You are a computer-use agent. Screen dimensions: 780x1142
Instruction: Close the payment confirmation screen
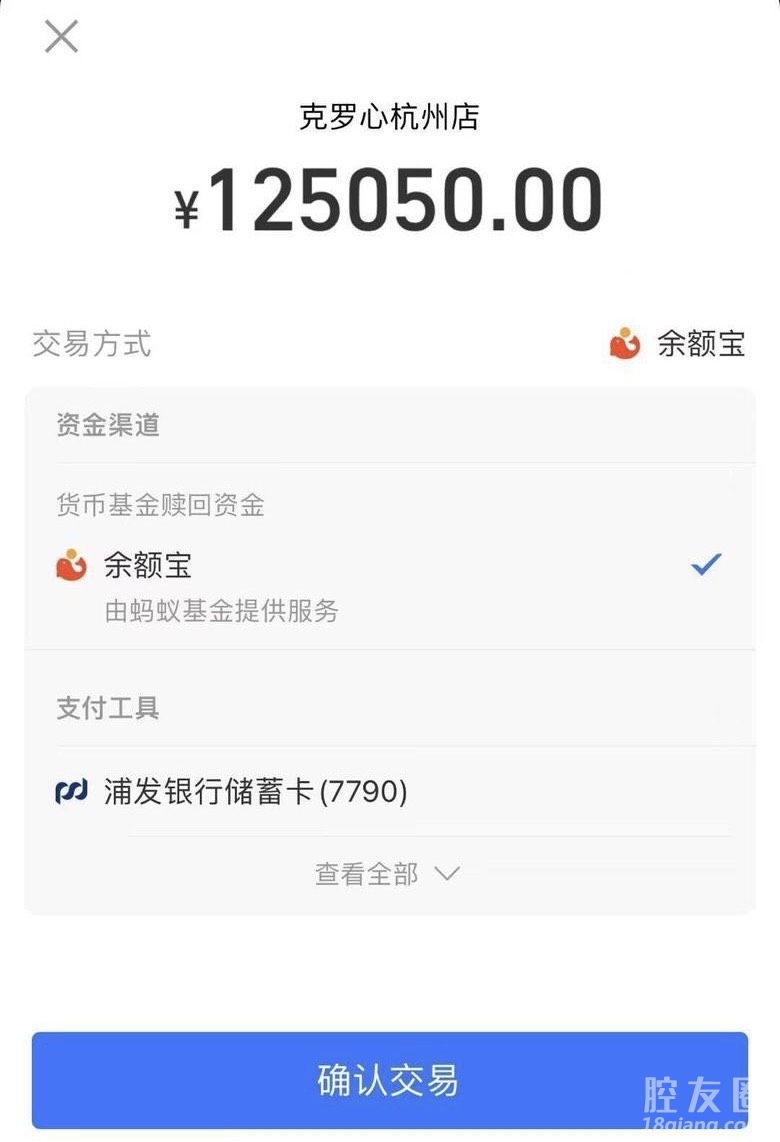[61, 37]
